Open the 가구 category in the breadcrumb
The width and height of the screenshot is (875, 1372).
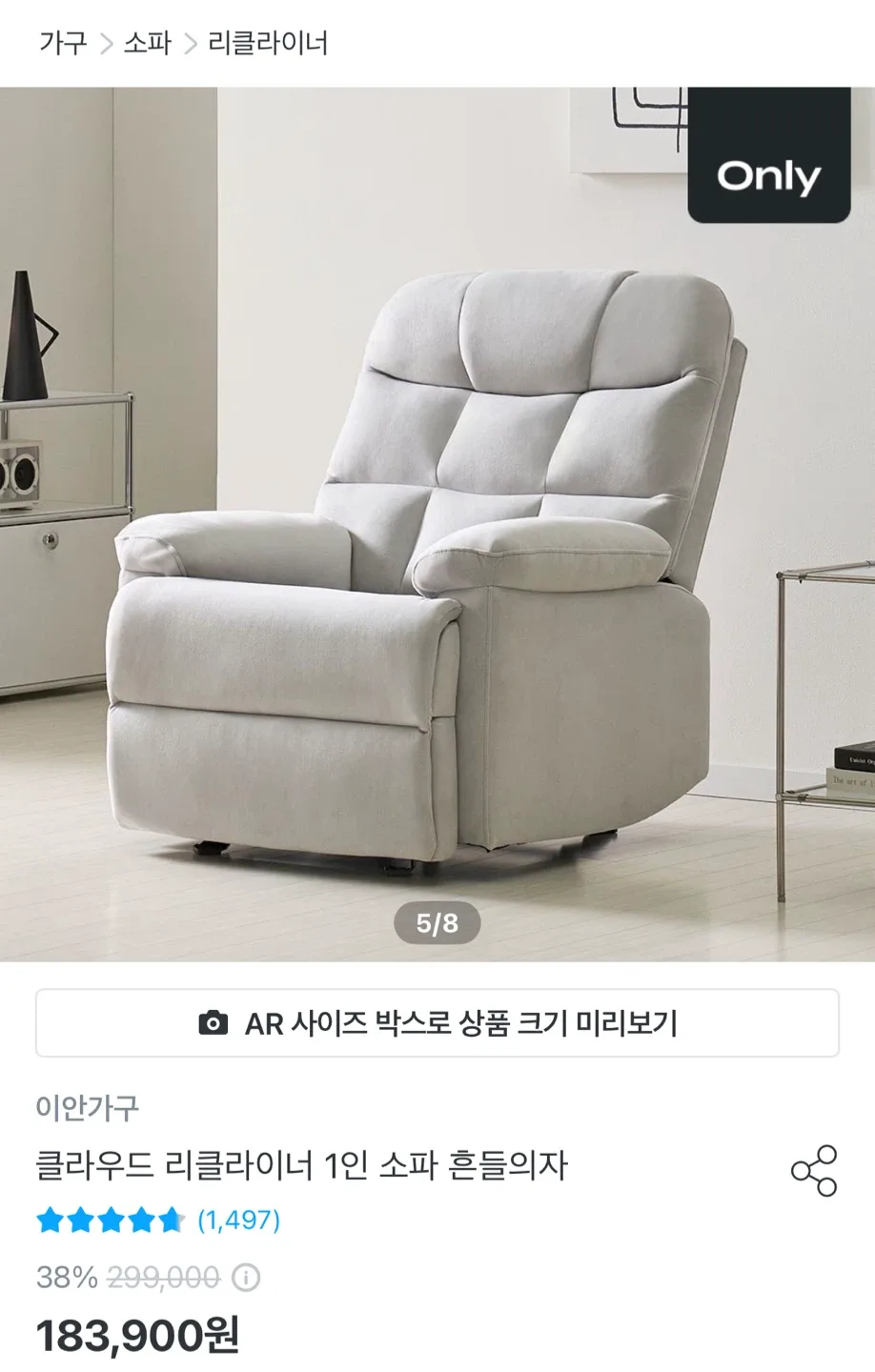(62, 42)
